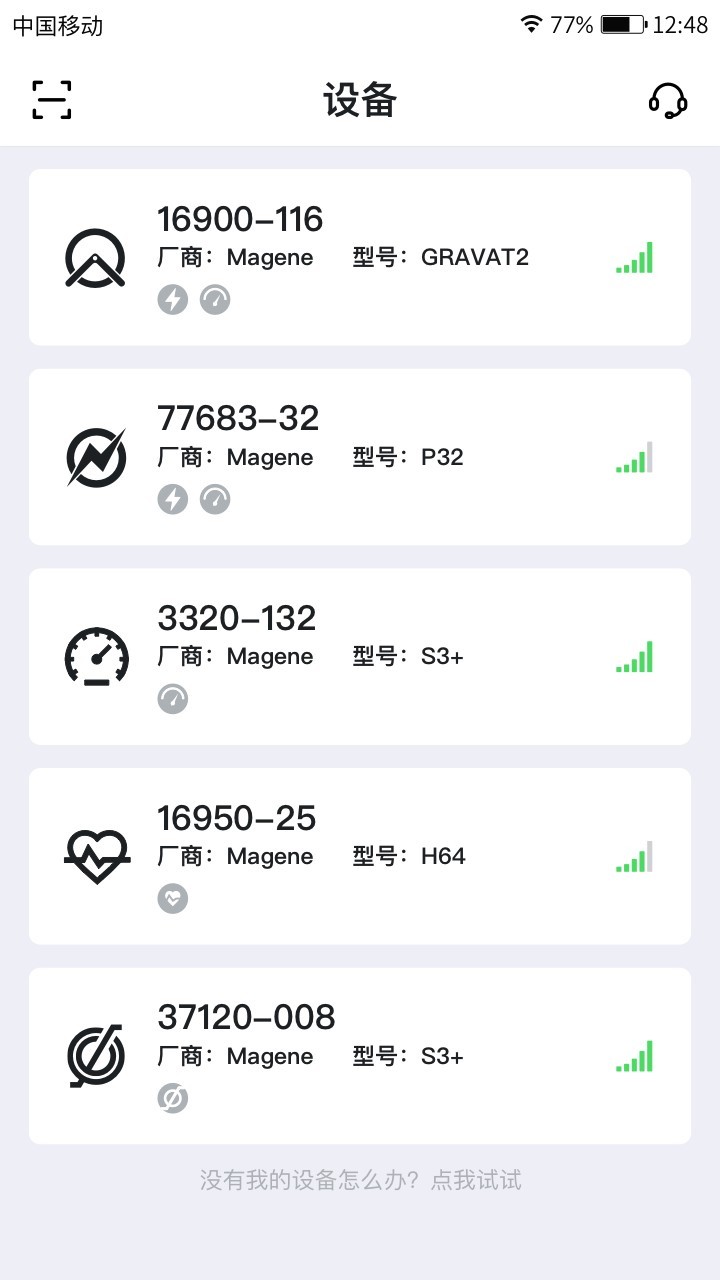Choose the 3320-132 S3+ sensor
Viewport: 720px width, 1280px height.
coord(360,657)
